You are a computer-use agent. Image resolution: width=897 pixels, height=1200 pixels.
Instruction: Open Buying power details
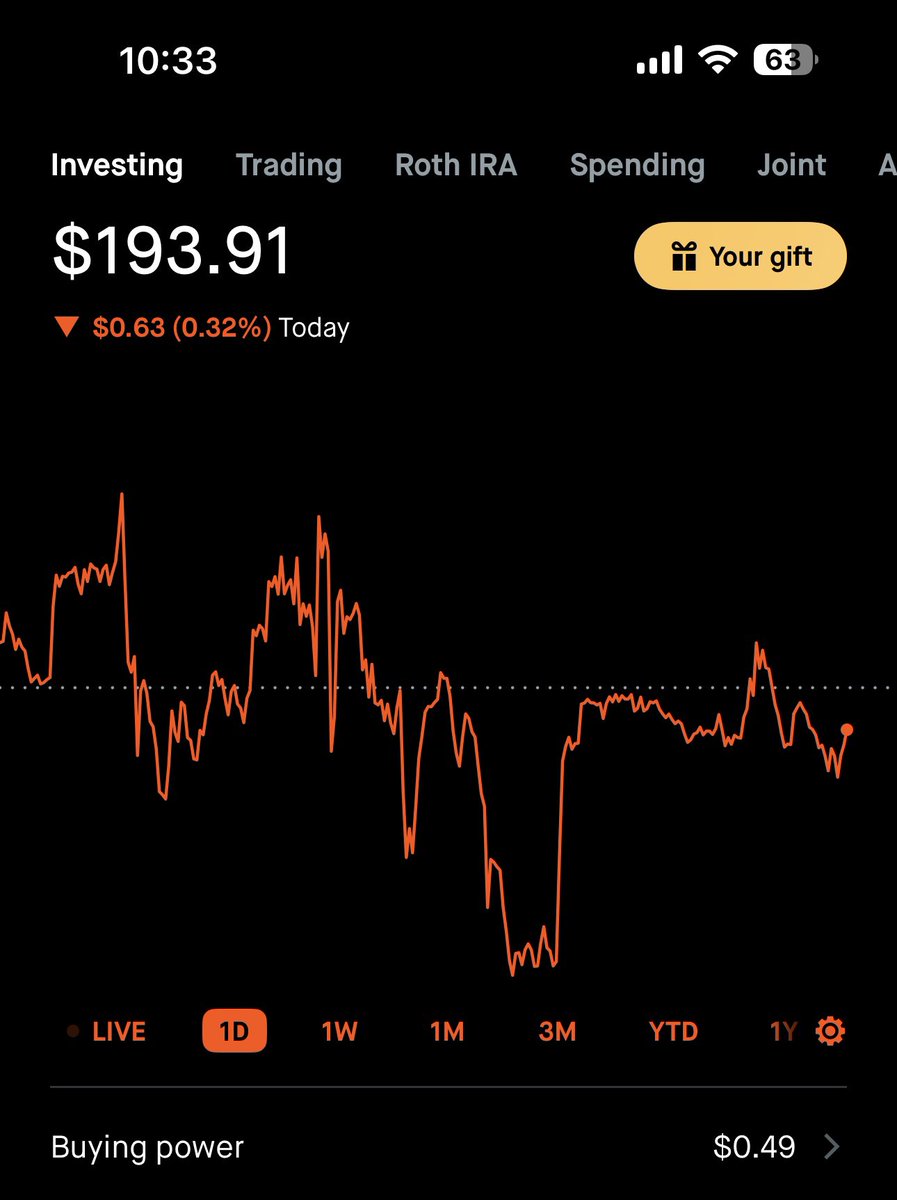448,1147
